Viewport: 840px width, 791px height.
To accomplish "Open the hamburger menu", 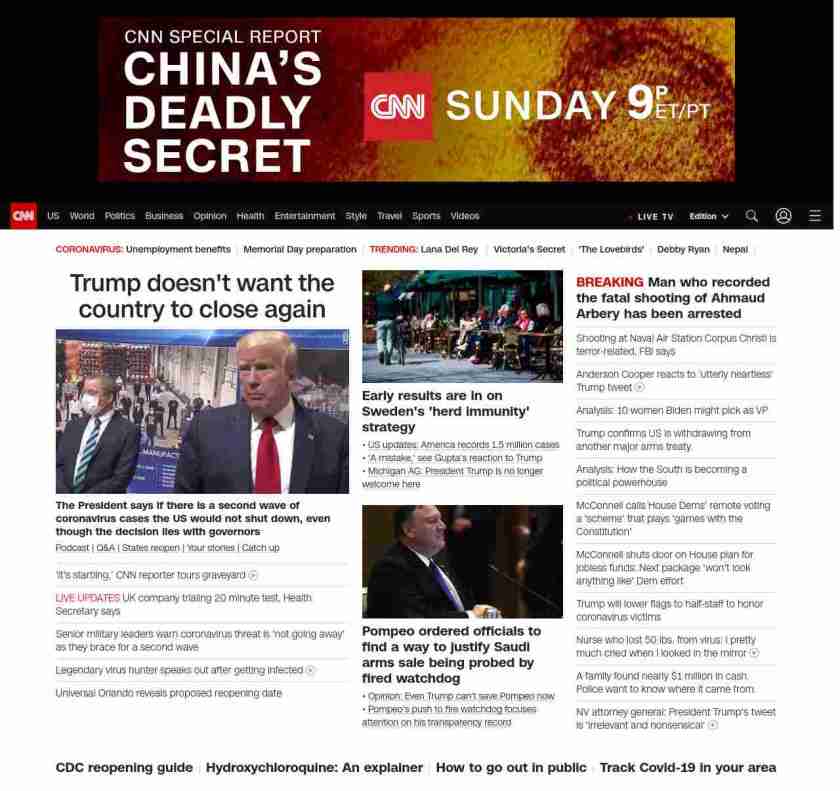I will coord(815,216).
